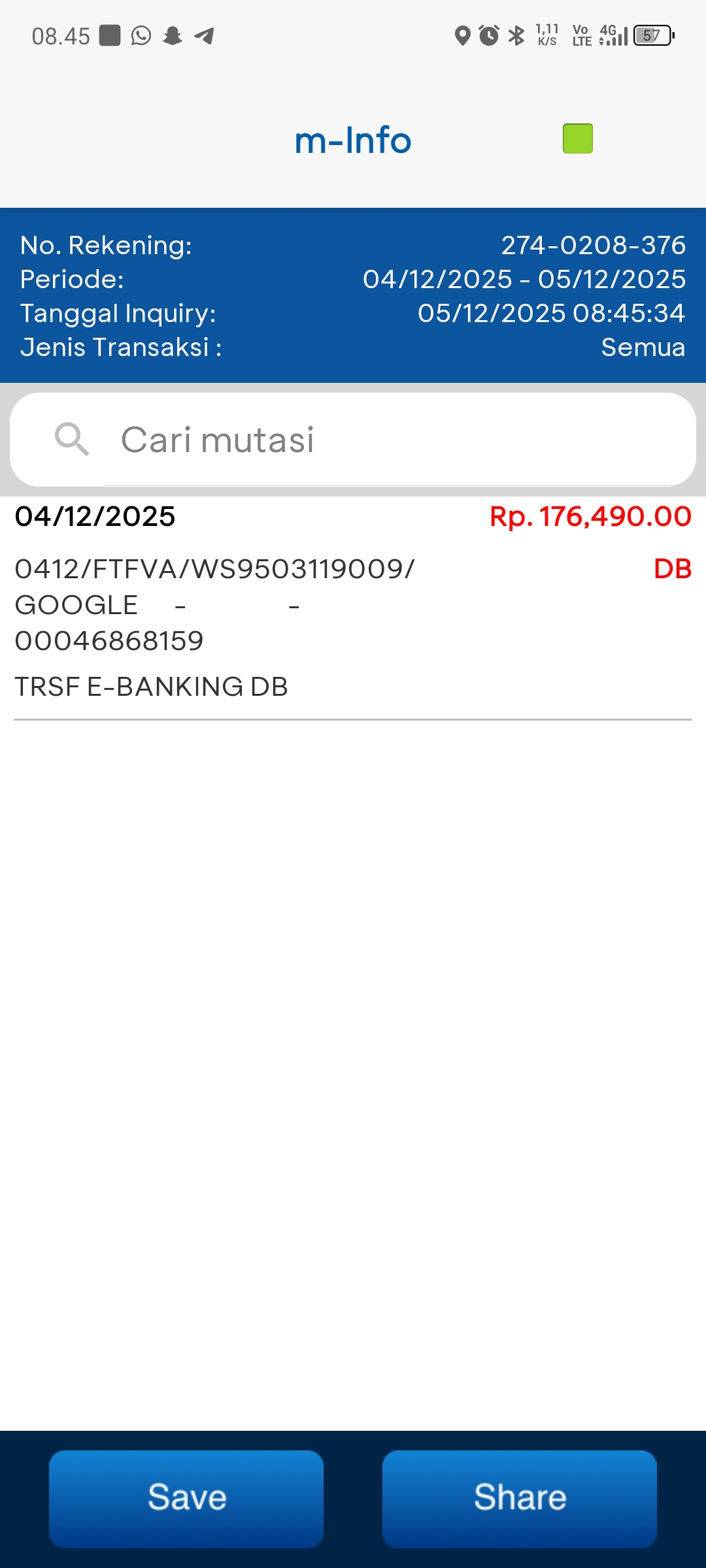Share the transaction statement
The height and width of the screenshot is (1568, 706).
520,1497
